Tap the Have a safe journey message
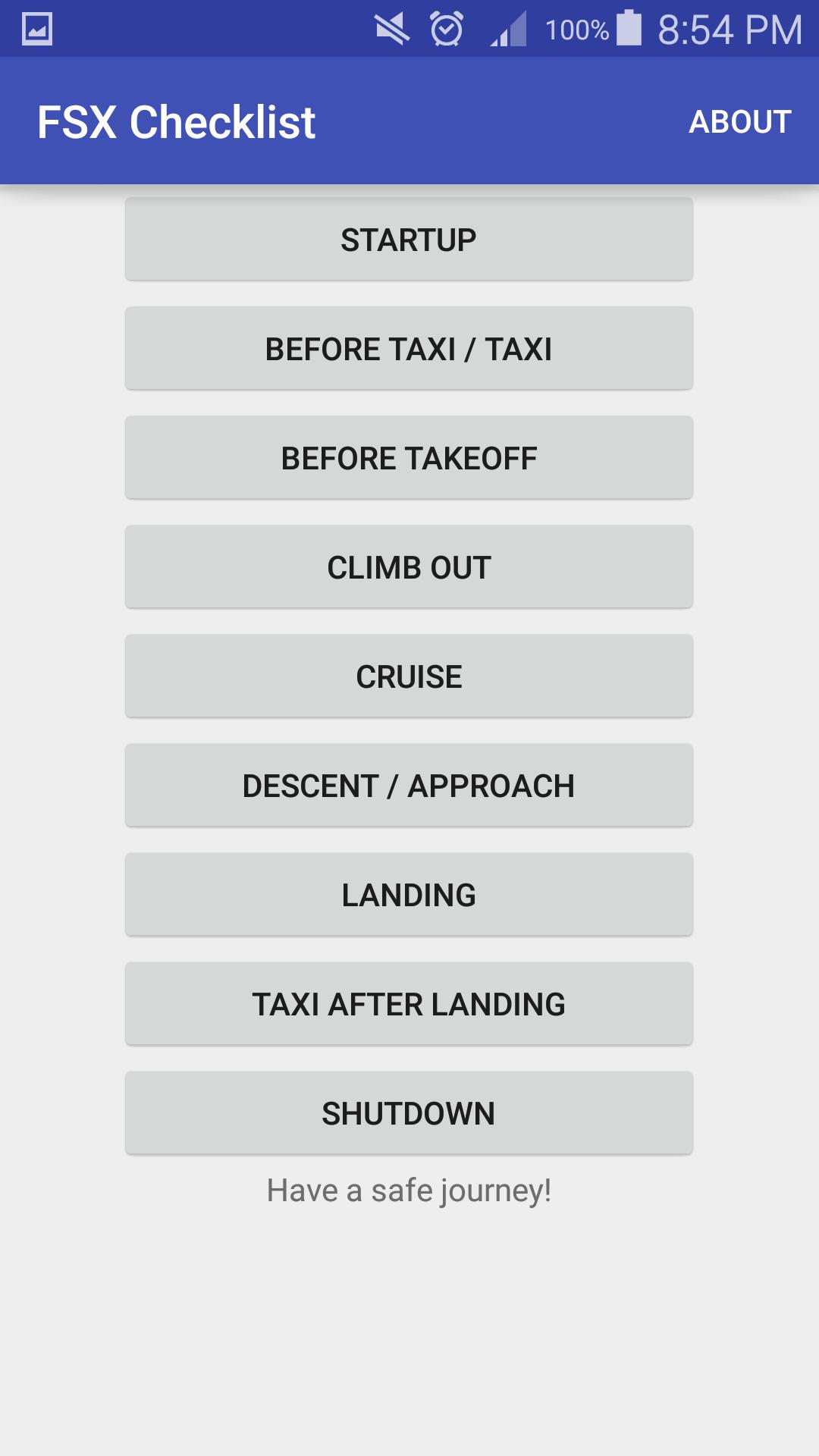 click(x=408, y=1191)
